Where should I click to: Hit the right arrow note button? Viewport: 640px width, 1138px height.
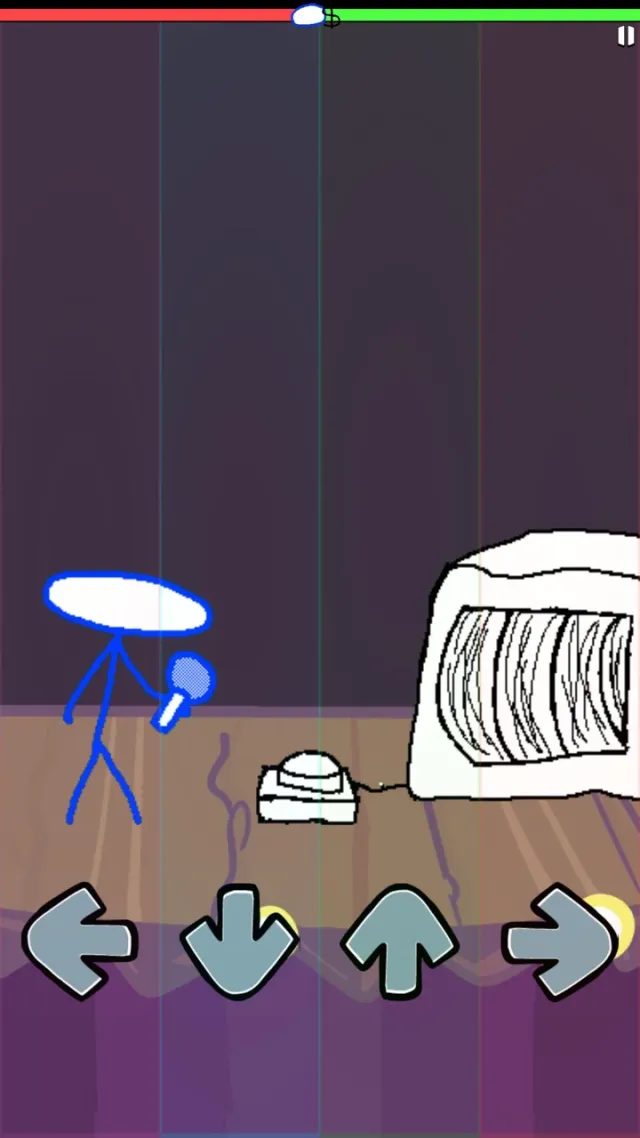pyautogui.click(x=559, y=941)
